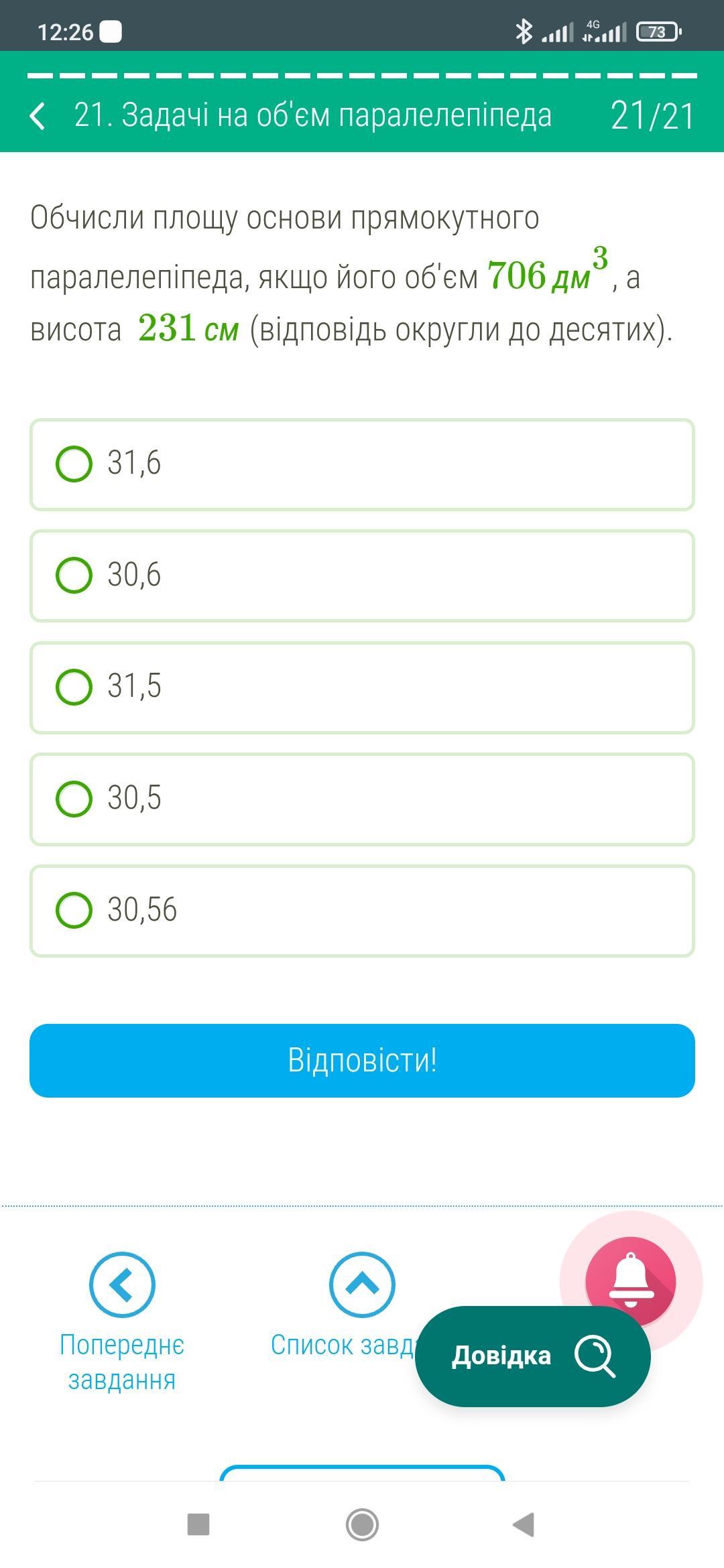Go to Попереднє завдання
Image resolution: width=724 pixels, height=1568 pixels.
(122, 1285)
